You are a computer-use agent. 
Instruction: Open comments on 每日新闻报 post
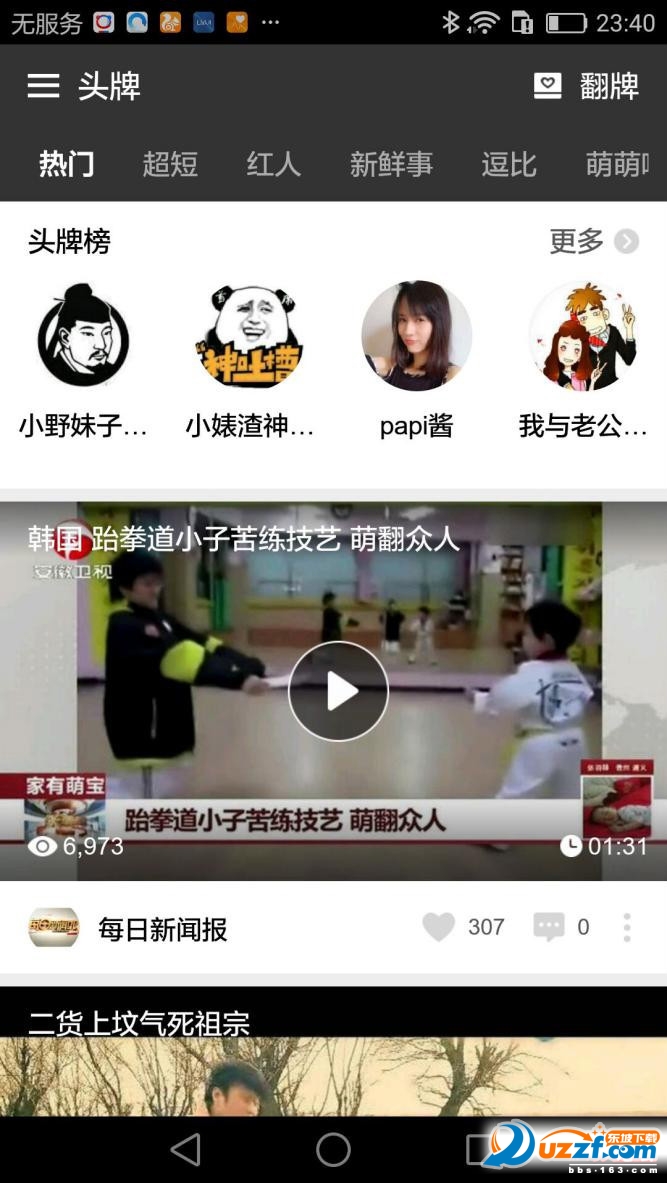549,927
